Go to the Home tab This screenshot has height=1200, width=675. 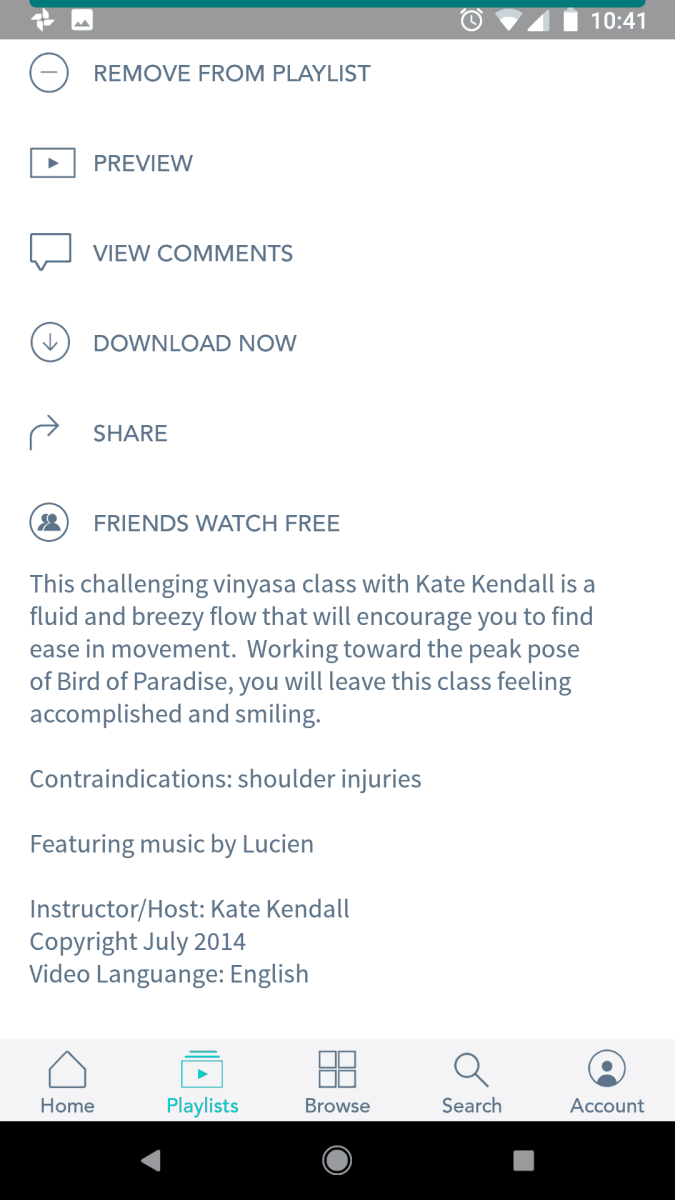(x=68, y=1081)
